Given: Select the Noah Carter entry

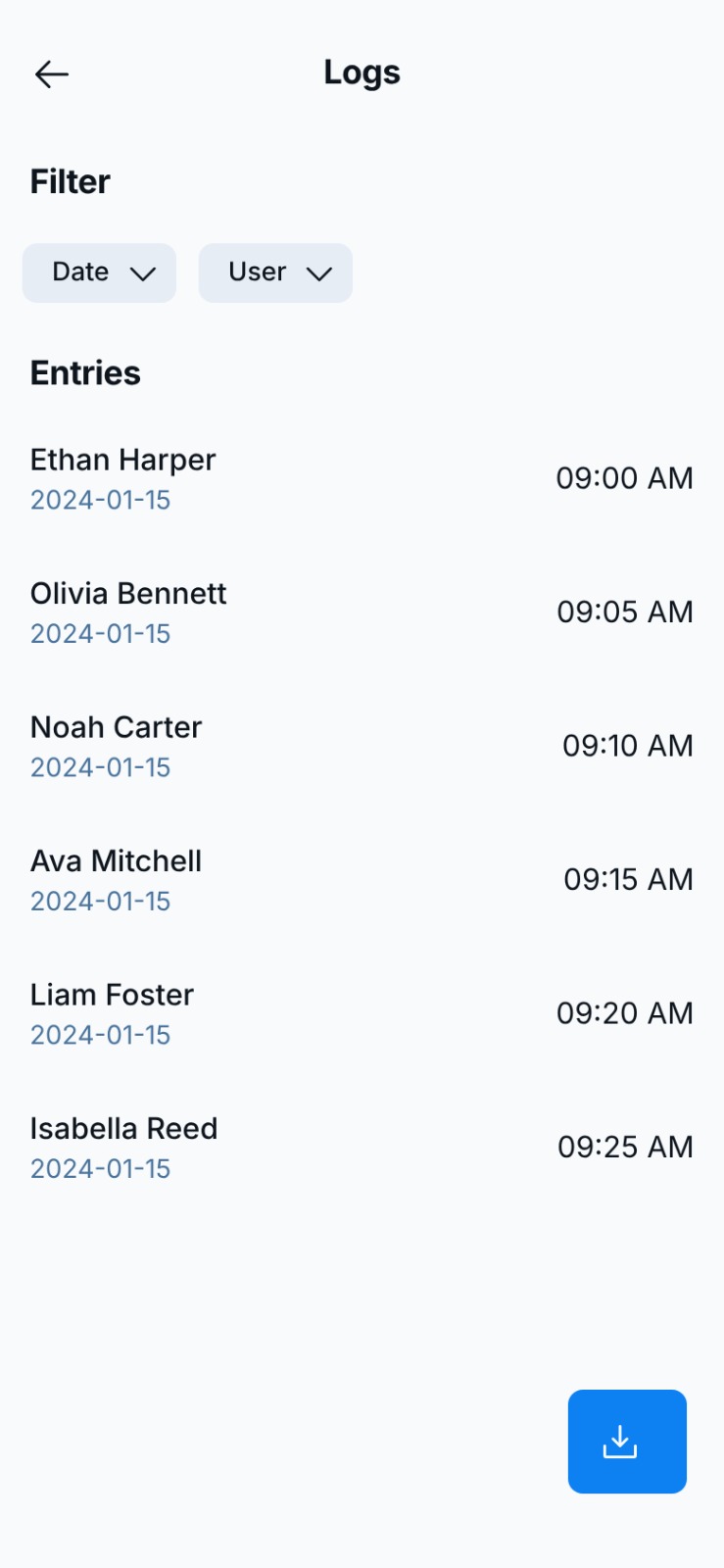Looking at the screenshot, I should click(361, 746).
